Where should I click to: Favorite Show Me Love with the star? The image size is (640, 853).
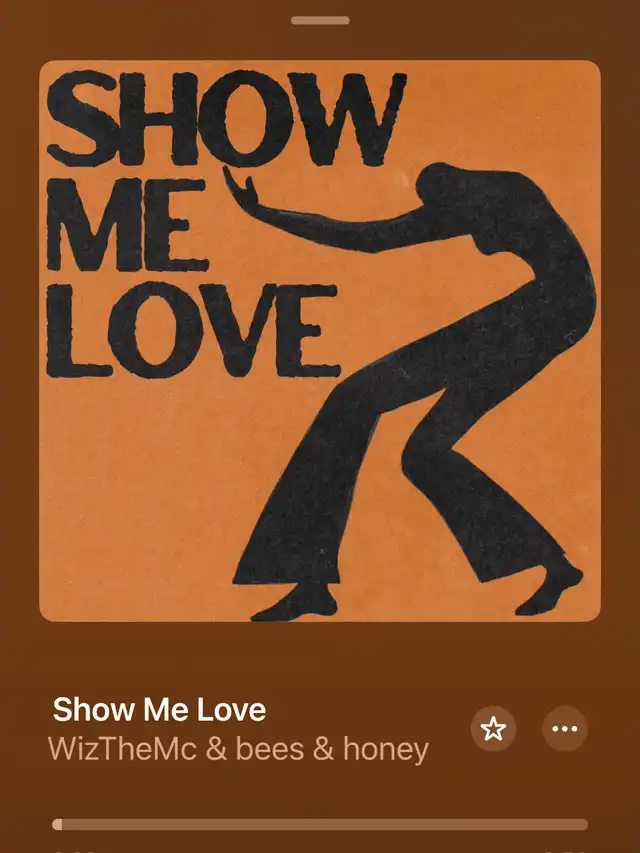(493, 729)
